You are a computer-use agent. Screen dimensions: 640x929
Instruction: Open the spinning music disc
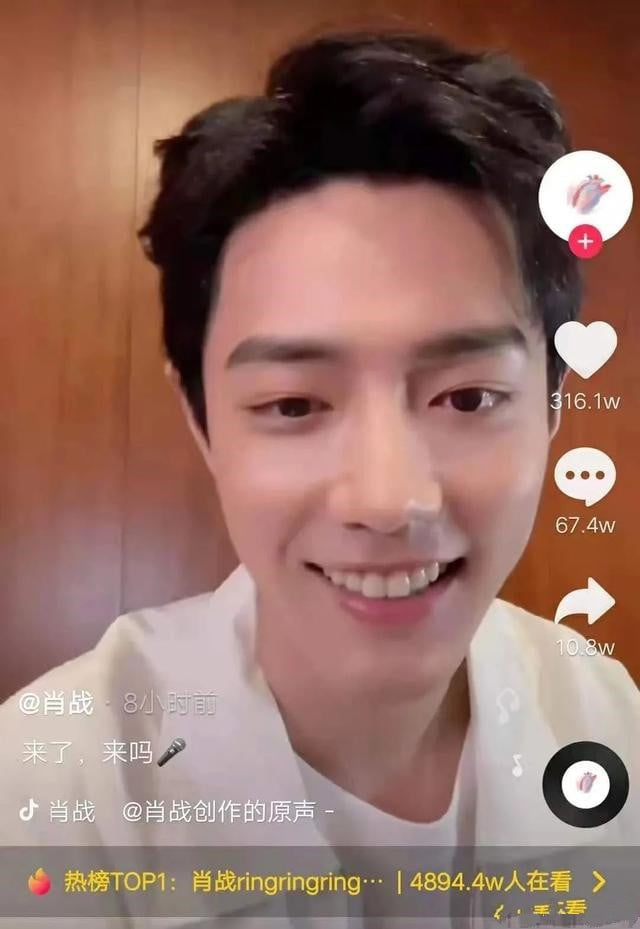[x=585, y=784]
